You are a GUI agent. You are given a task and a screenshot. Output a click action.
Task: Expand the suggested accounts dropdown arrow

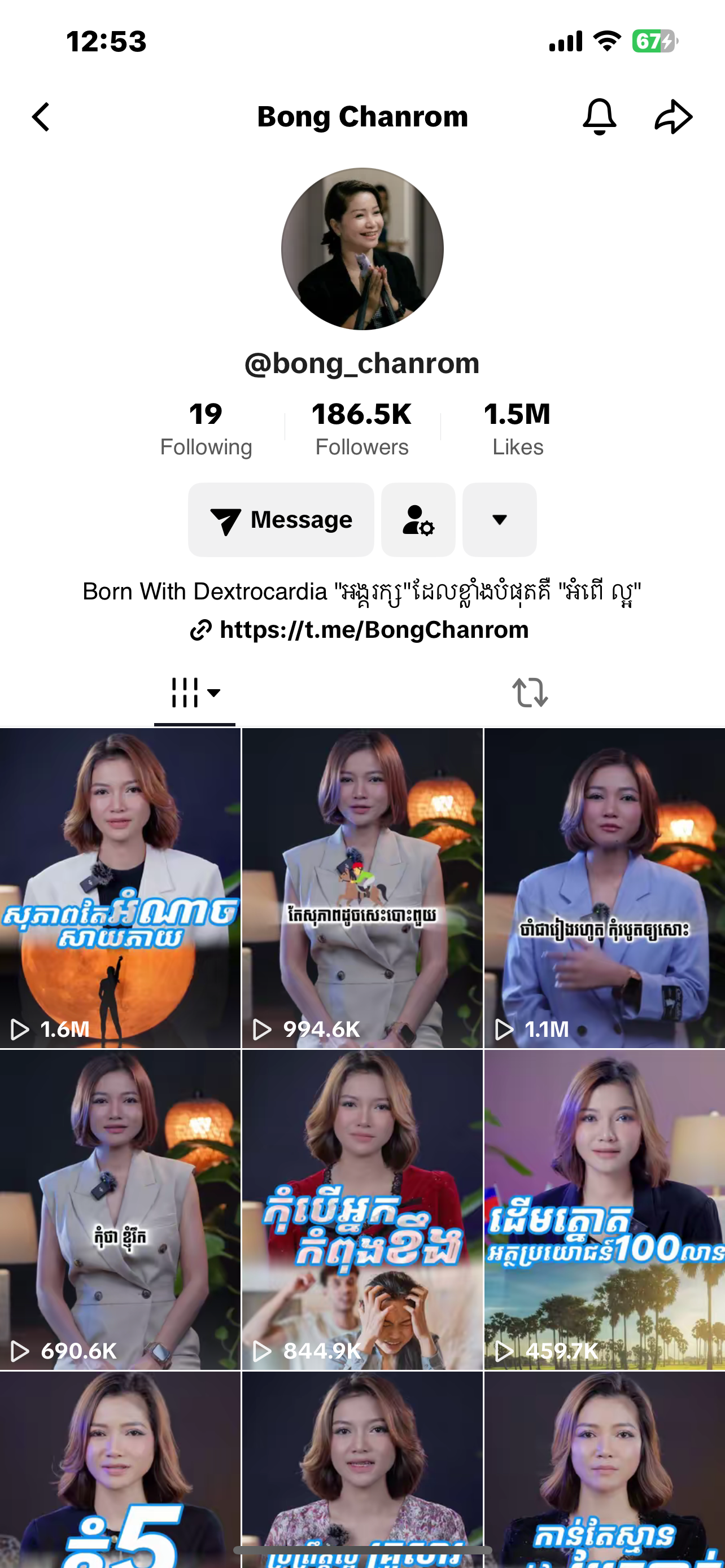pos(499,520)
